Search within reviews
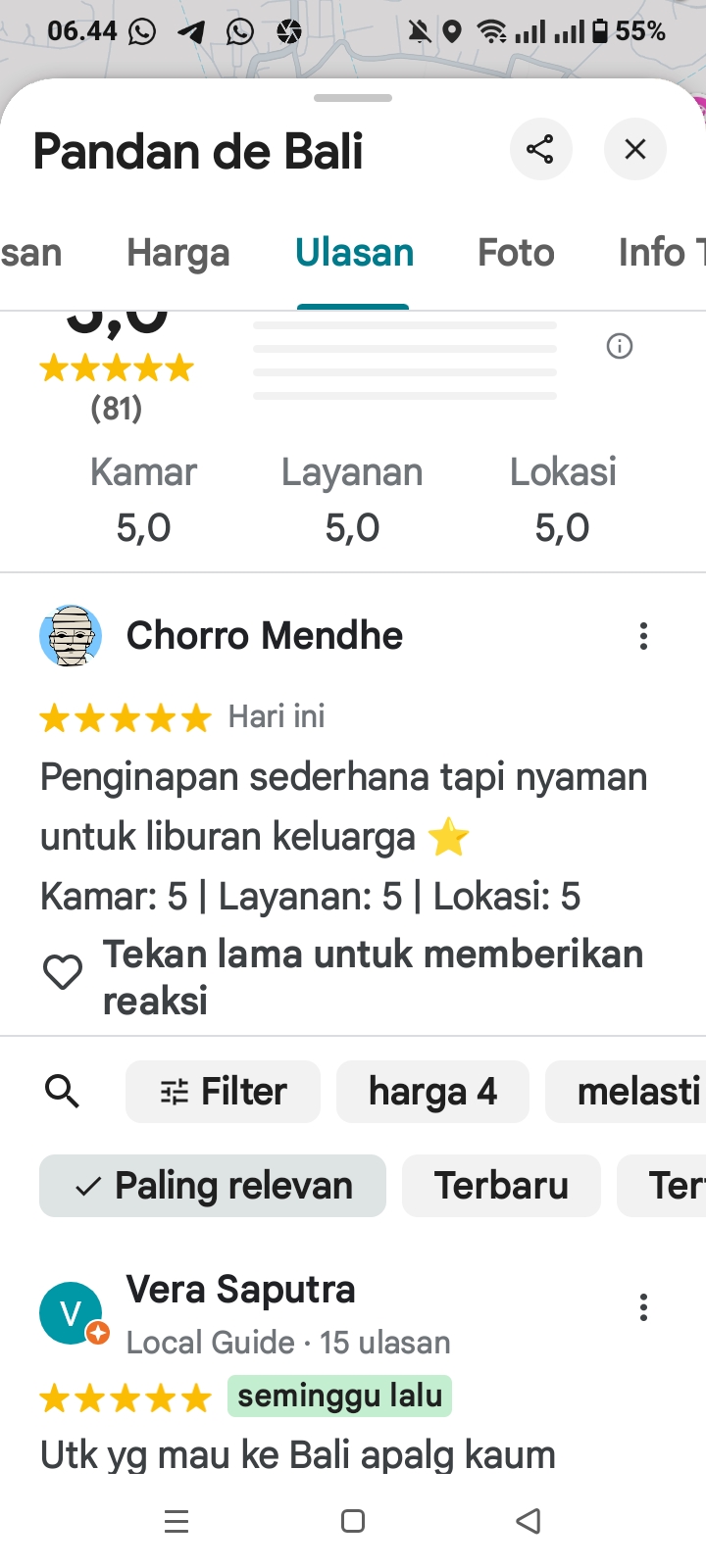706x1568 pixels. pos(63,1091)
